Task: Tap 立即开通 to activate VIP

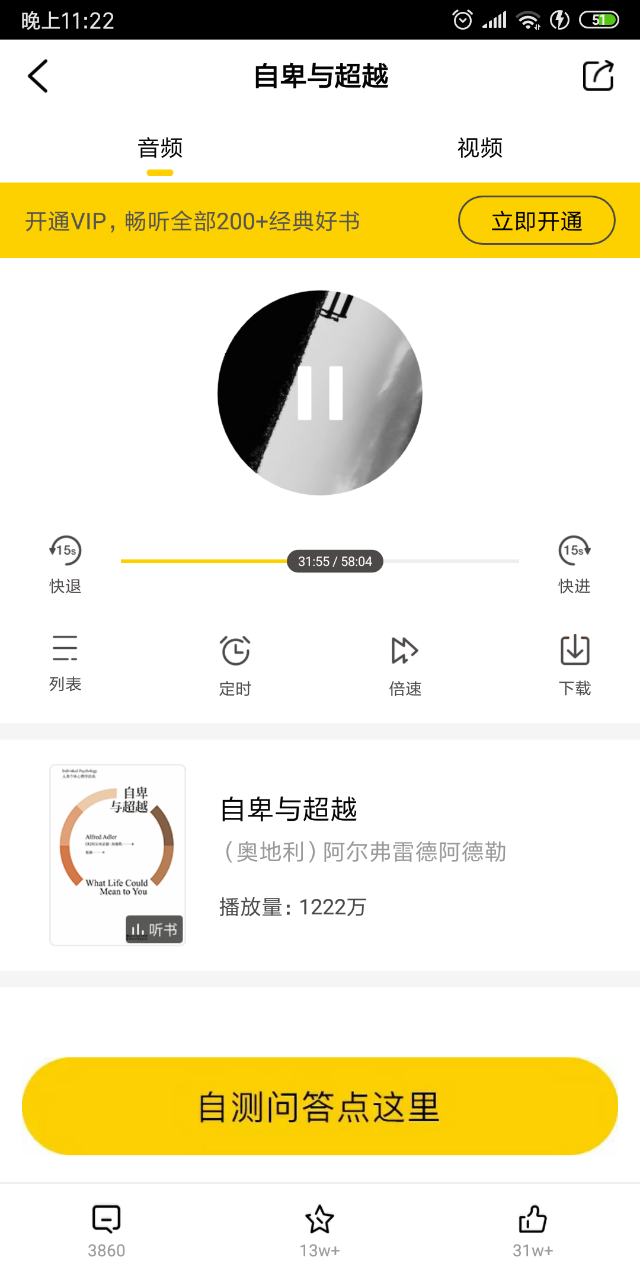Action: tap(537, 221)
